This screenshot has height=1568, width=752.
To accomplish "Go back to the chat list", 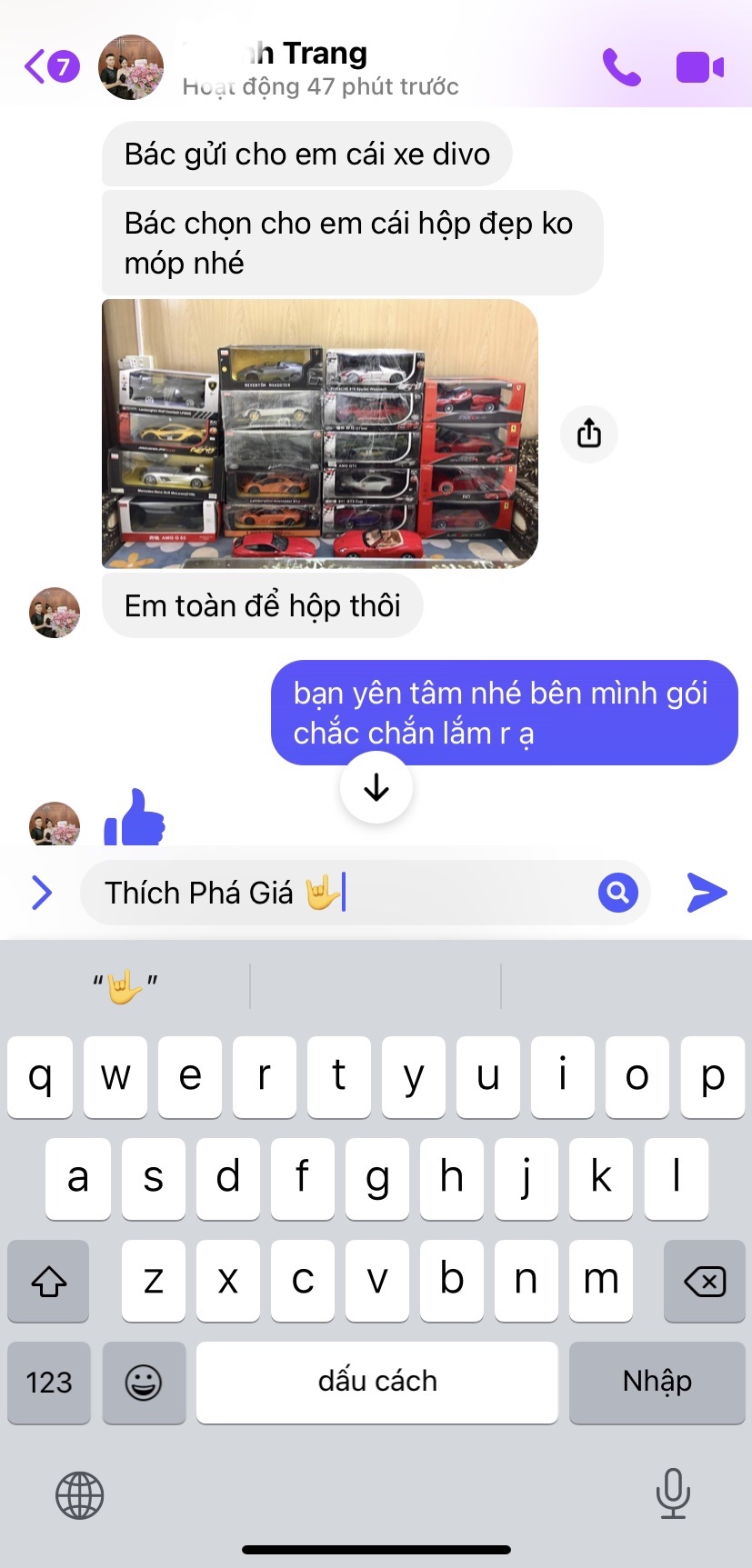I will click(x=50, y=66).
